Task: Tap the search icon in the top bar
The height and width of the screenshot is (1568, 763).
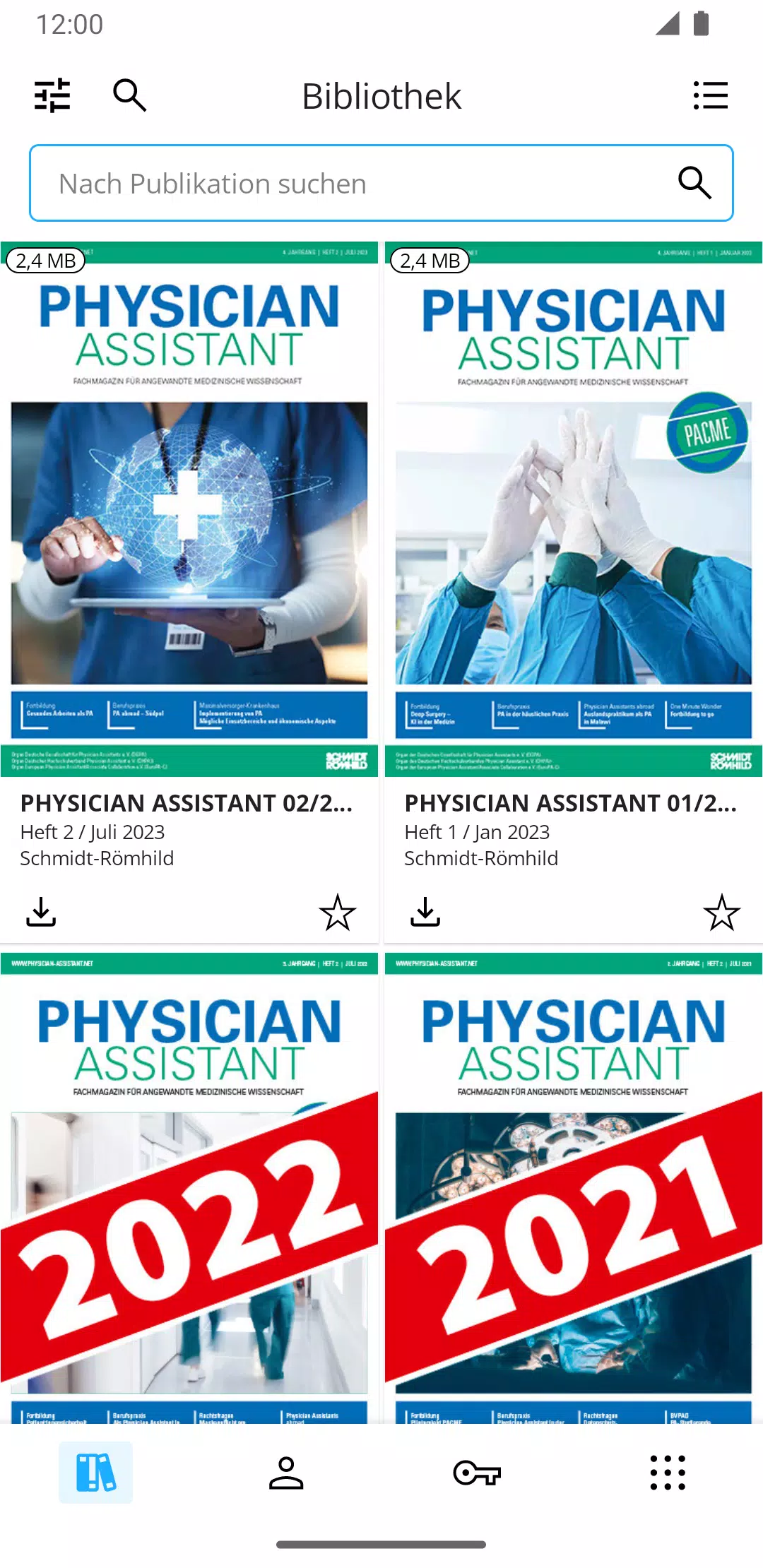Action: [x=130, y=95]
